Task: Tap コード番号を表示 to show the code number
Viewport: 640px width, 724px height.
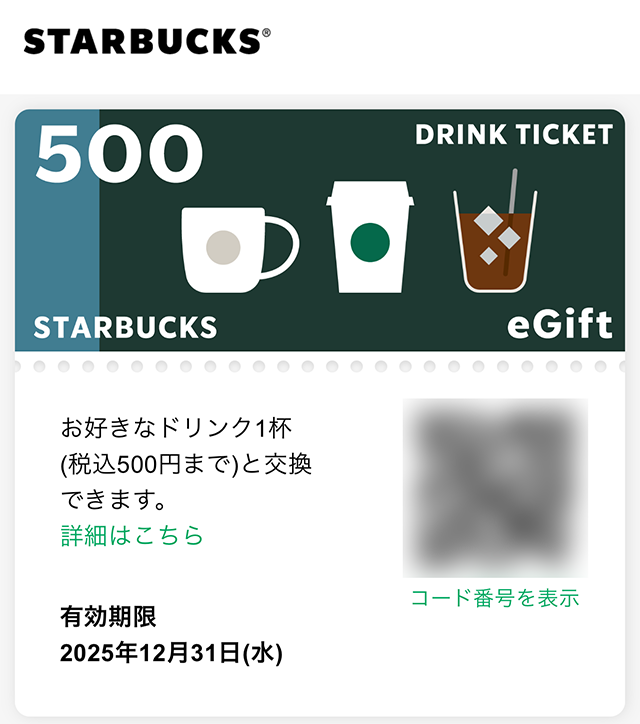Action: click(495, 598)
